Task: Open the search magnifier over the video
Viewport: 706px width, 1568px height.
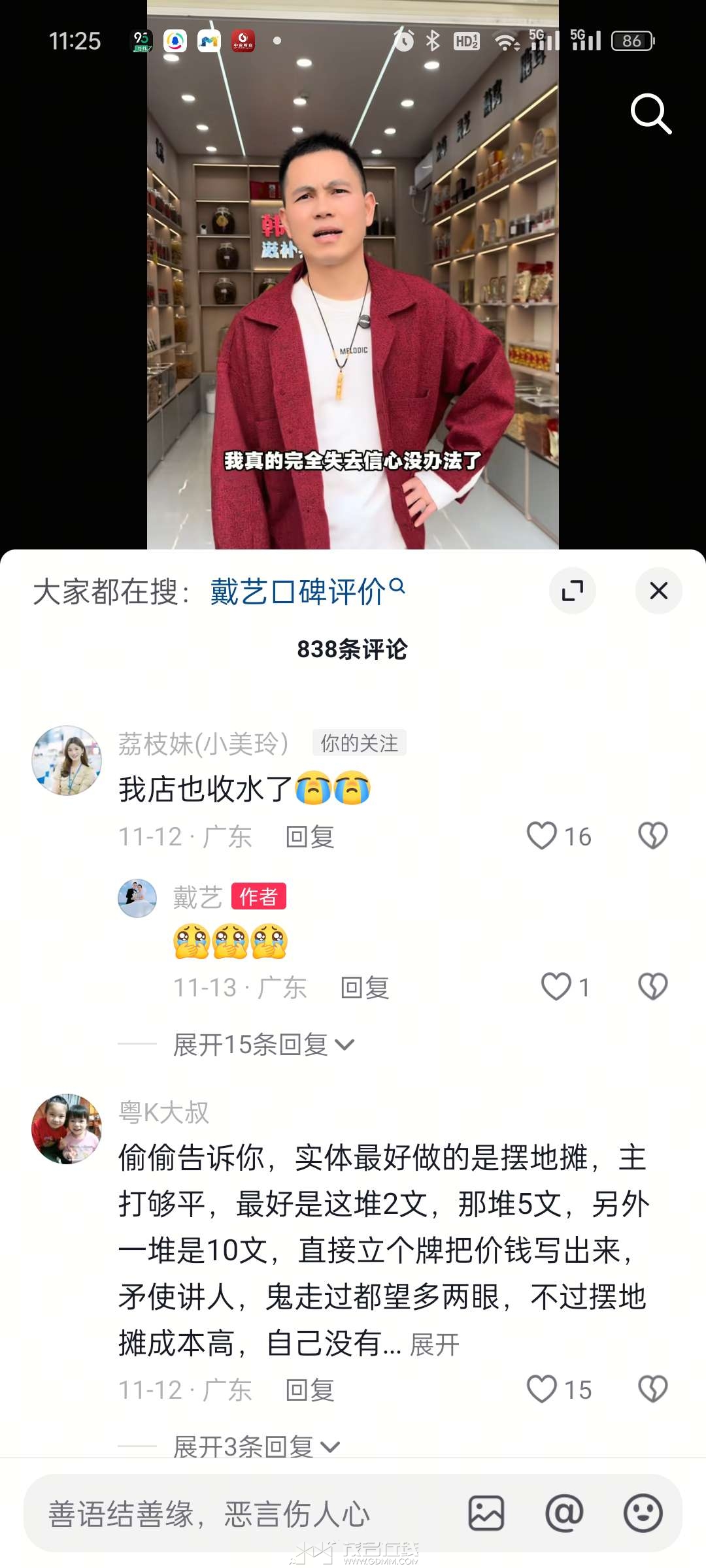Action: (650, 114)
